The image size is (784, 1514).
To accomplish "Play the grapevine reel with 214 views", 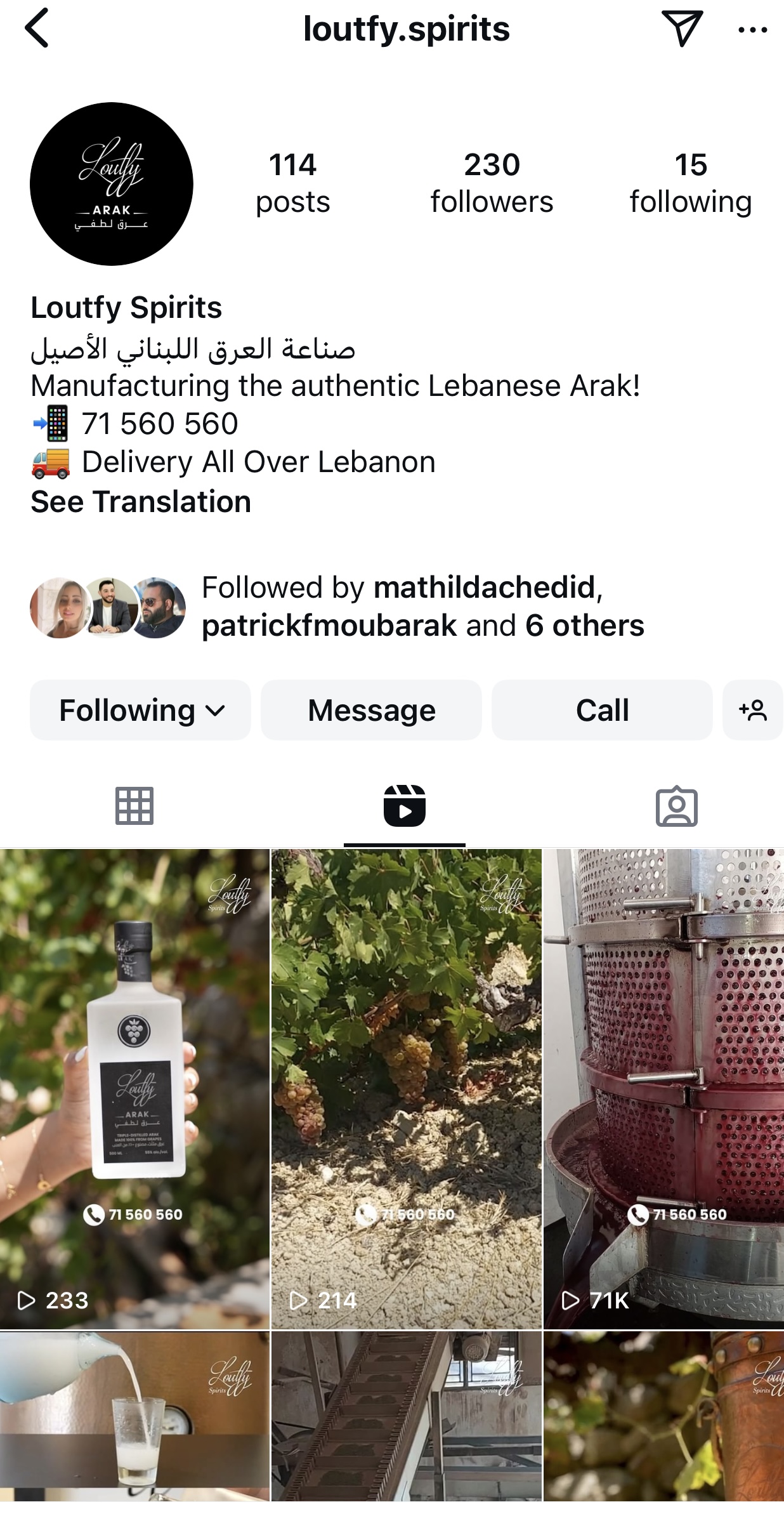I will (x=406, y=1089).
